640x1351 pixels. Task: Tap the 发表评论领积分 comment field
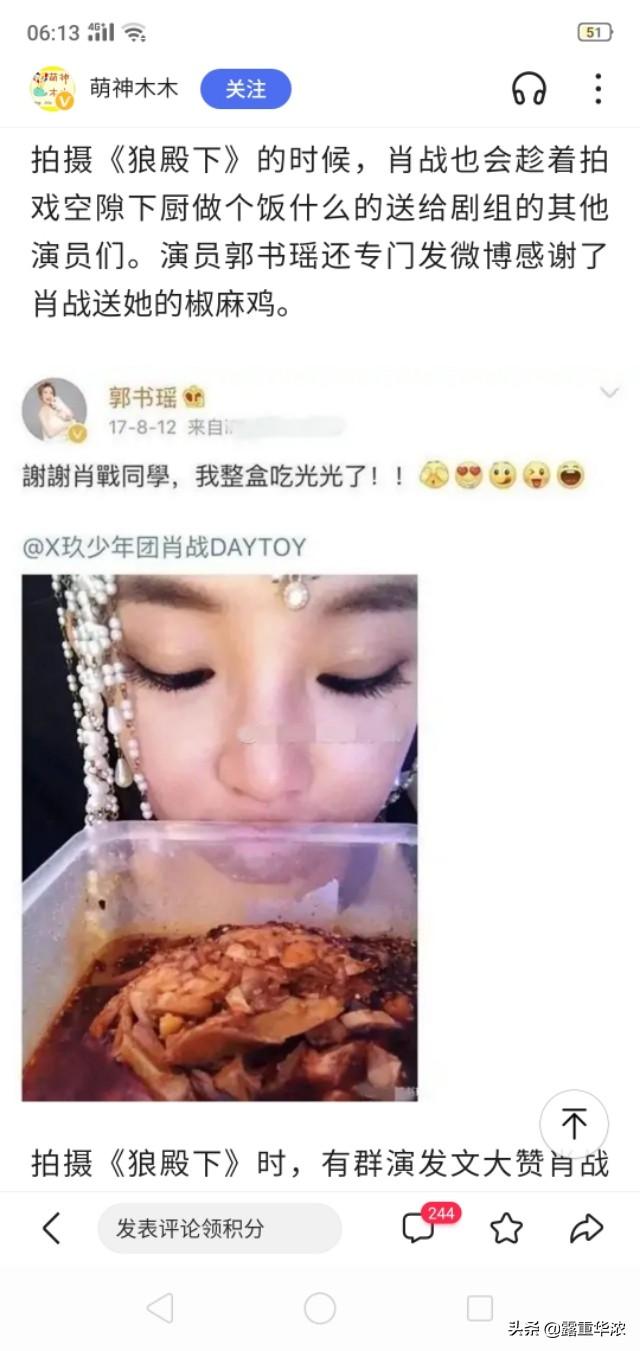click(219, 1228)
